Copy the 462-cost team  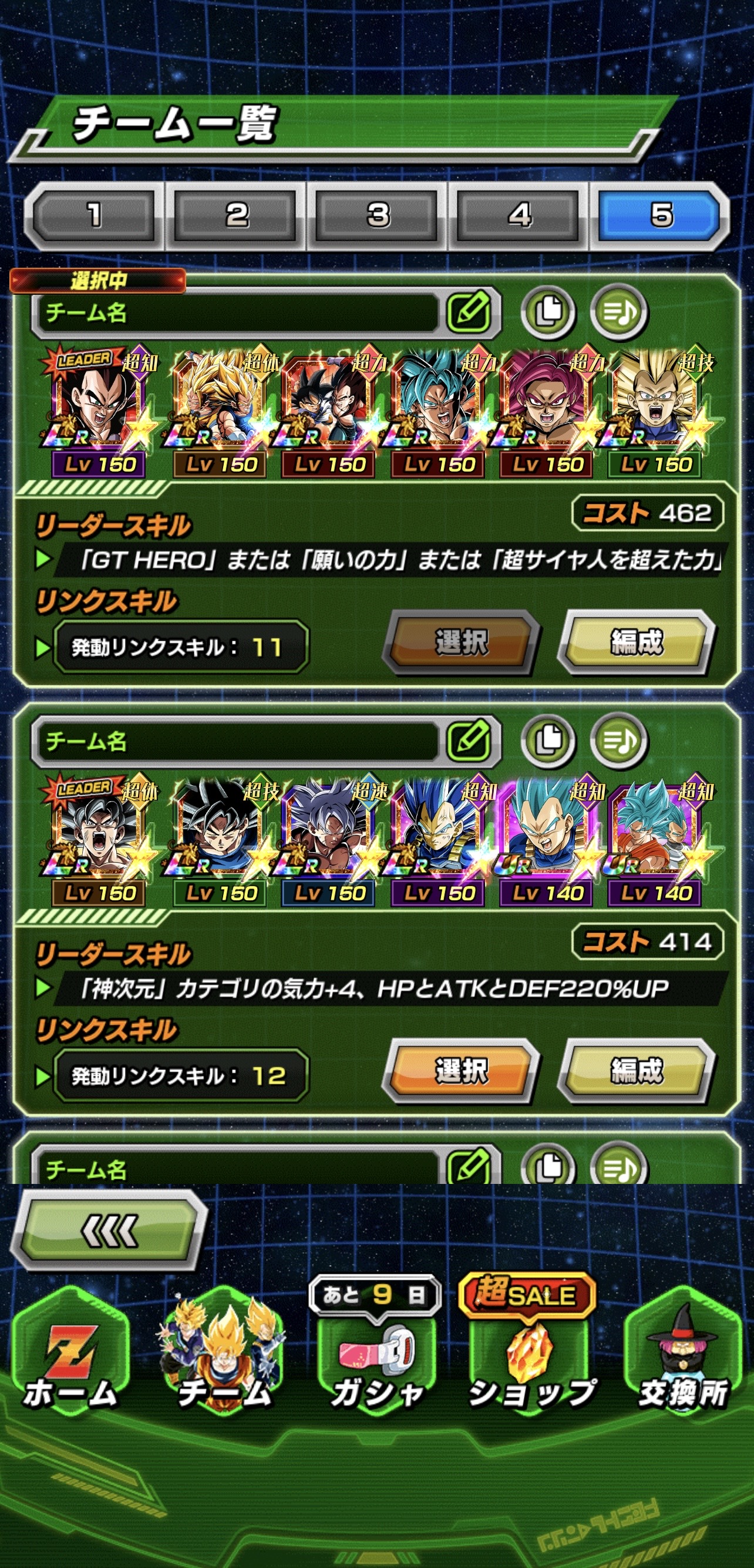click(x=548, y=312)
